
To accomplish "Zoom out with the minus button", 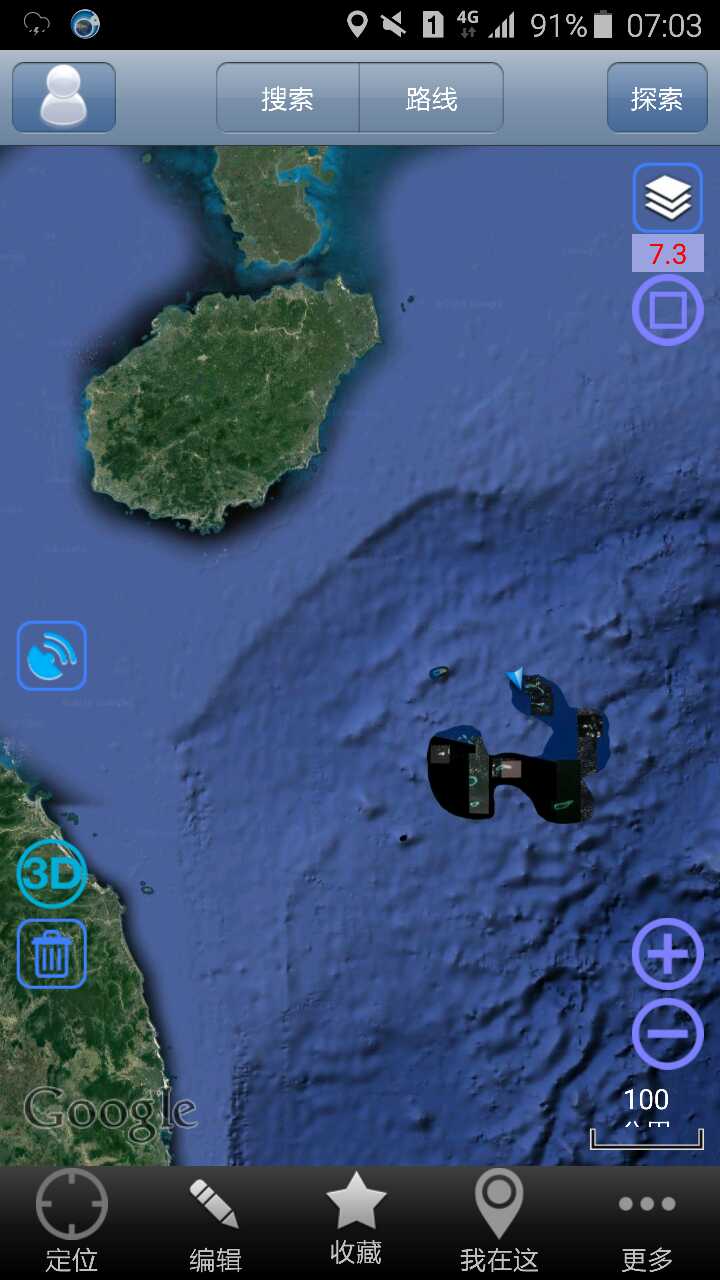I will (x=667, y=1031).
